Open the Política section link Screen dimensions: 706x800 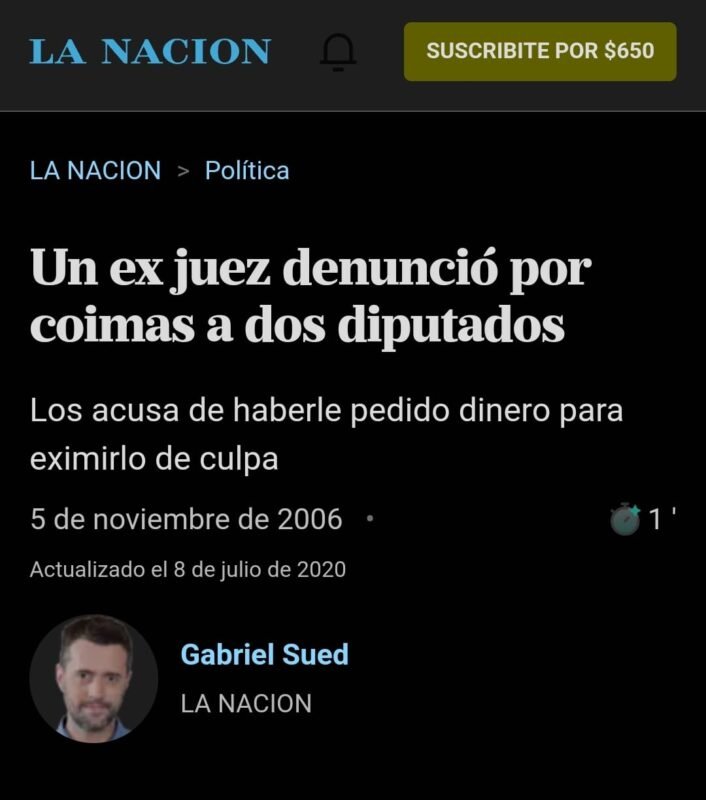coord(247,170)
